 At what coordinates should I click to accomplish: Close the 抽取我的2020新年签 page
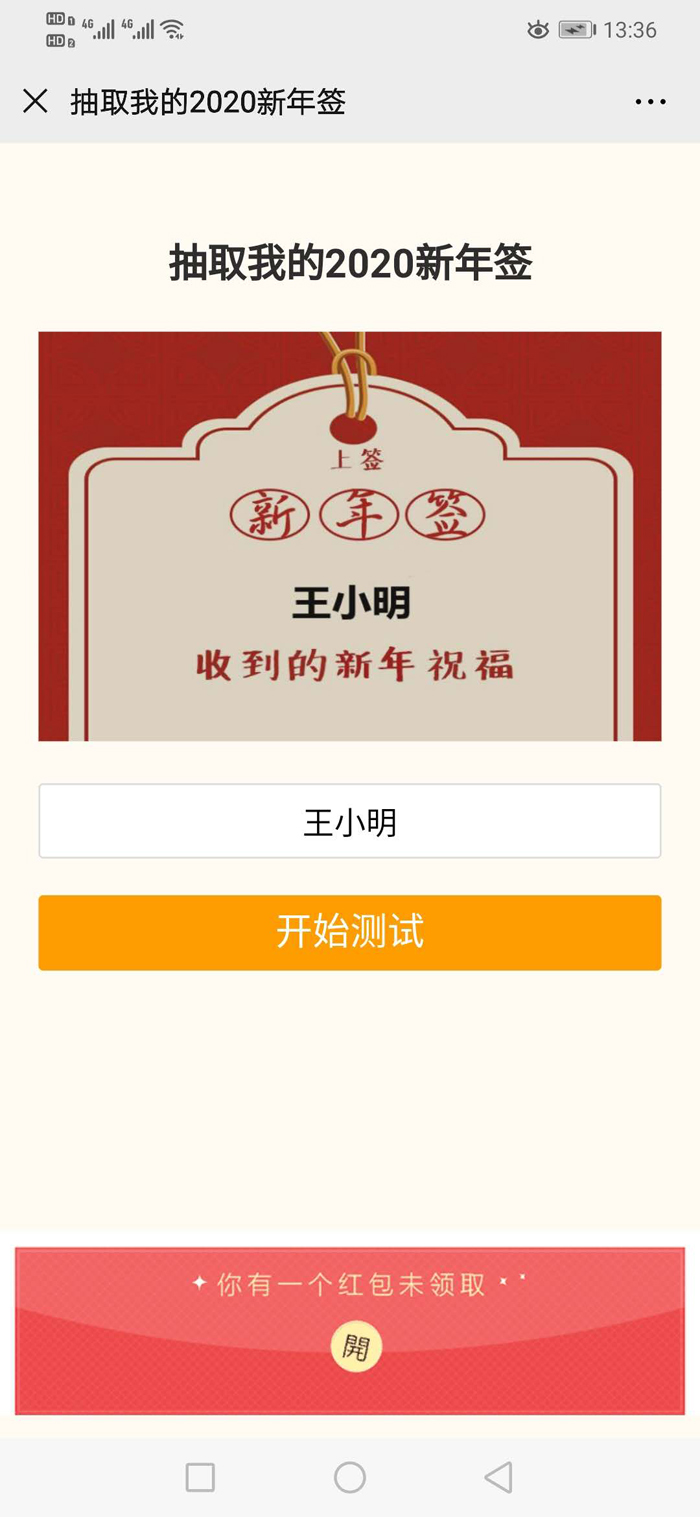[x=35, y=101]
